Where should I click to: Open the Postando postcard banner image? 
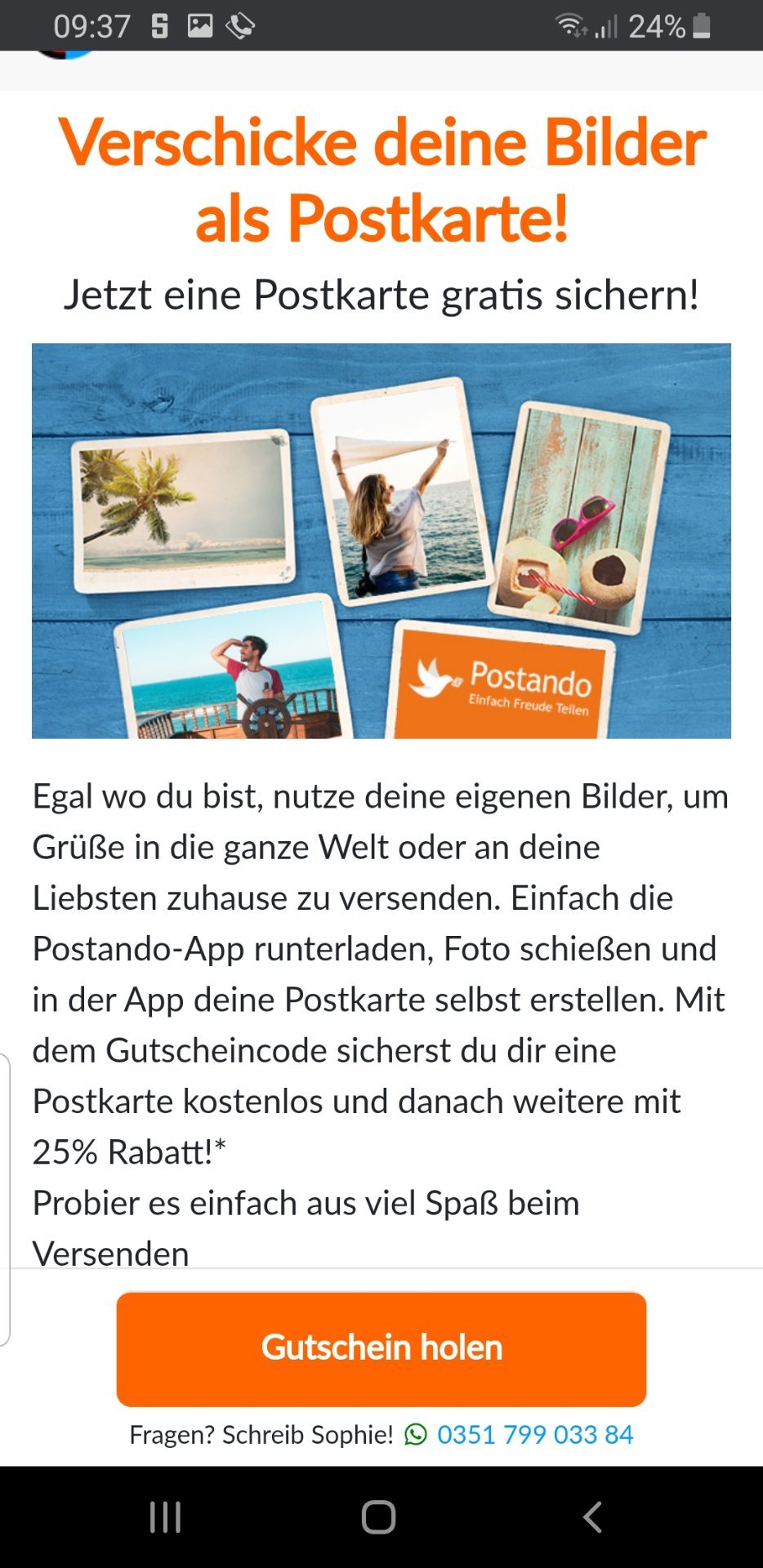tap(381, 541)
